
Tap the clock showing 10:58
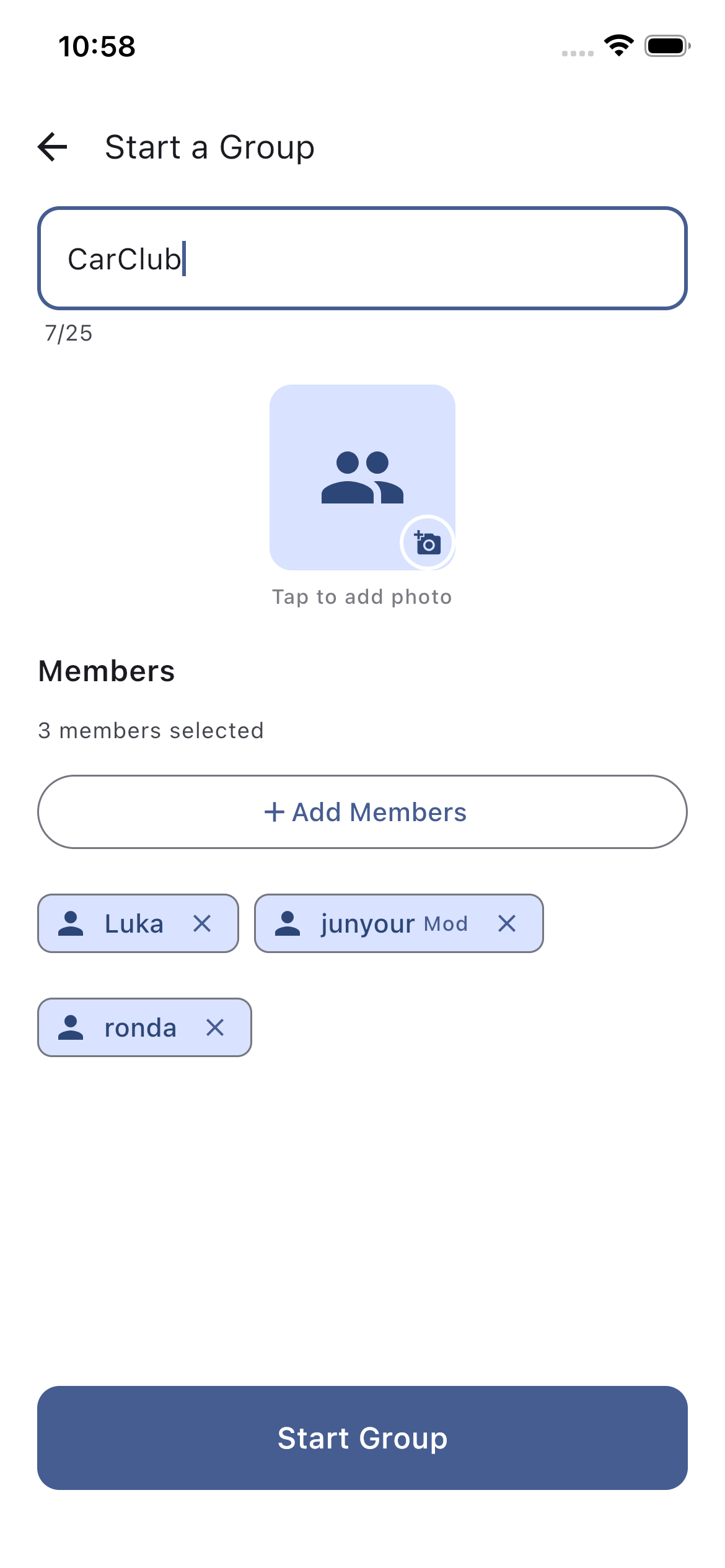tap(96, 46)
